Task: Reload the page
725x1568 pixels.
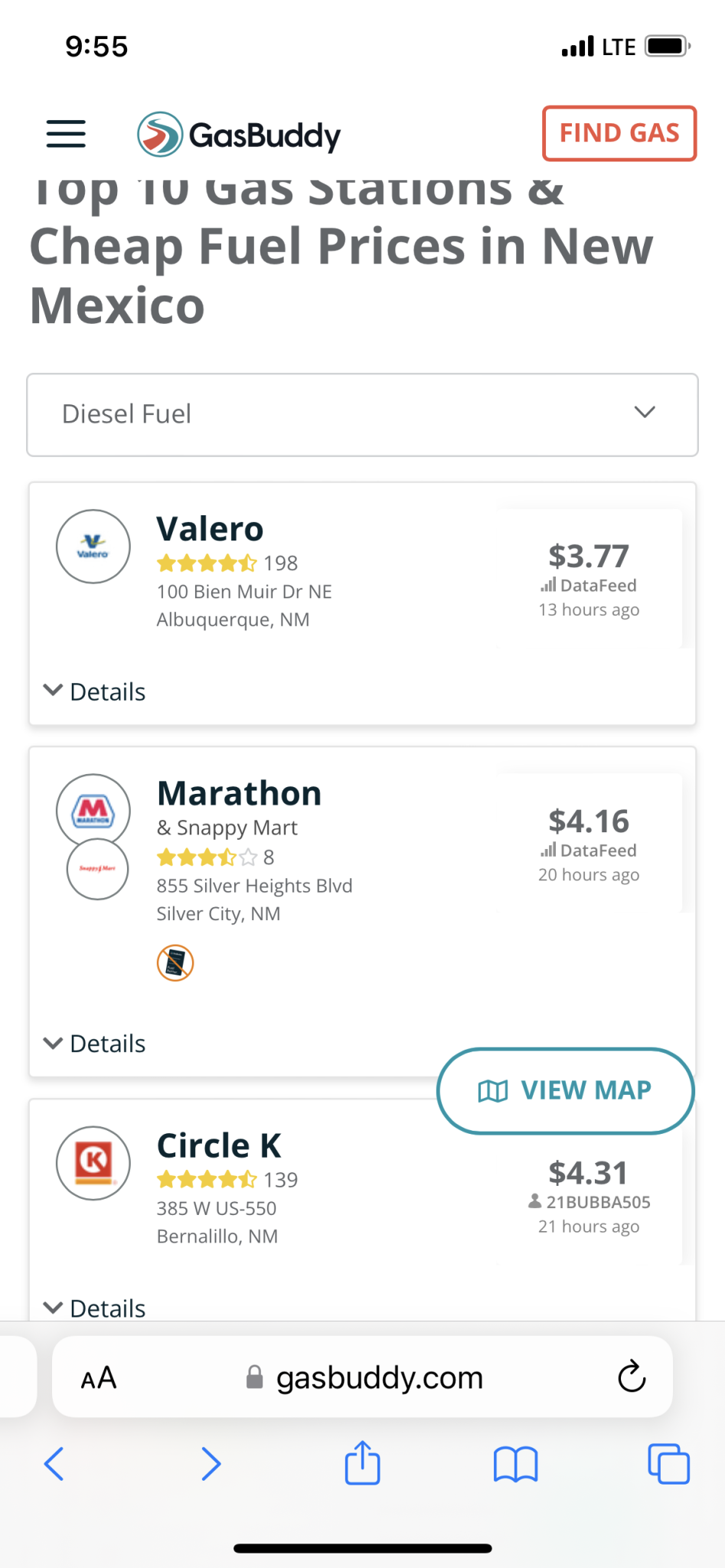Action: pyautogui.click(x=632, y=1377)
